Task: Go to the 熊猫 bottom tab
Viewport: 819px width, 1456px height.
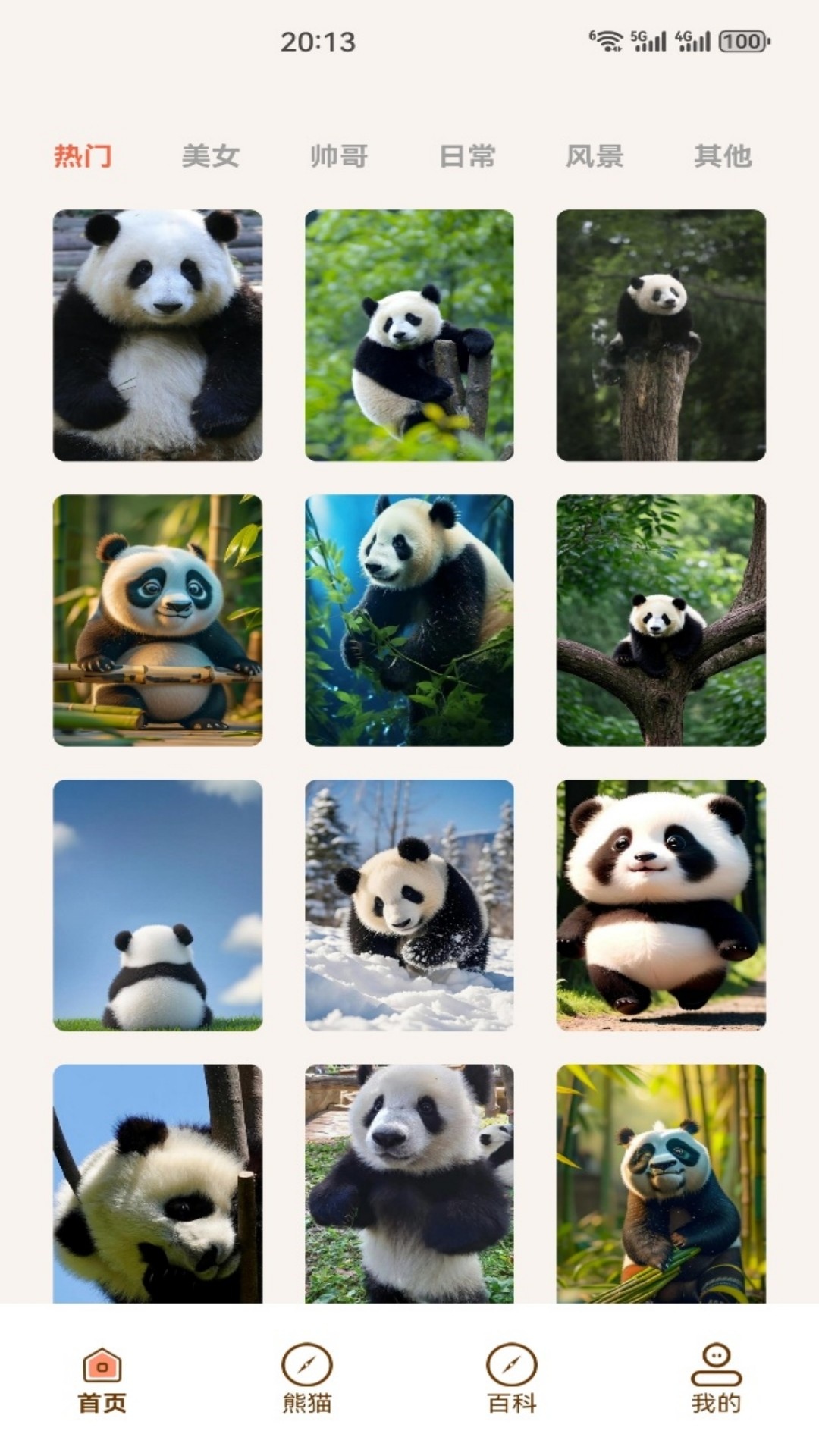Action: click(307, 1379)
